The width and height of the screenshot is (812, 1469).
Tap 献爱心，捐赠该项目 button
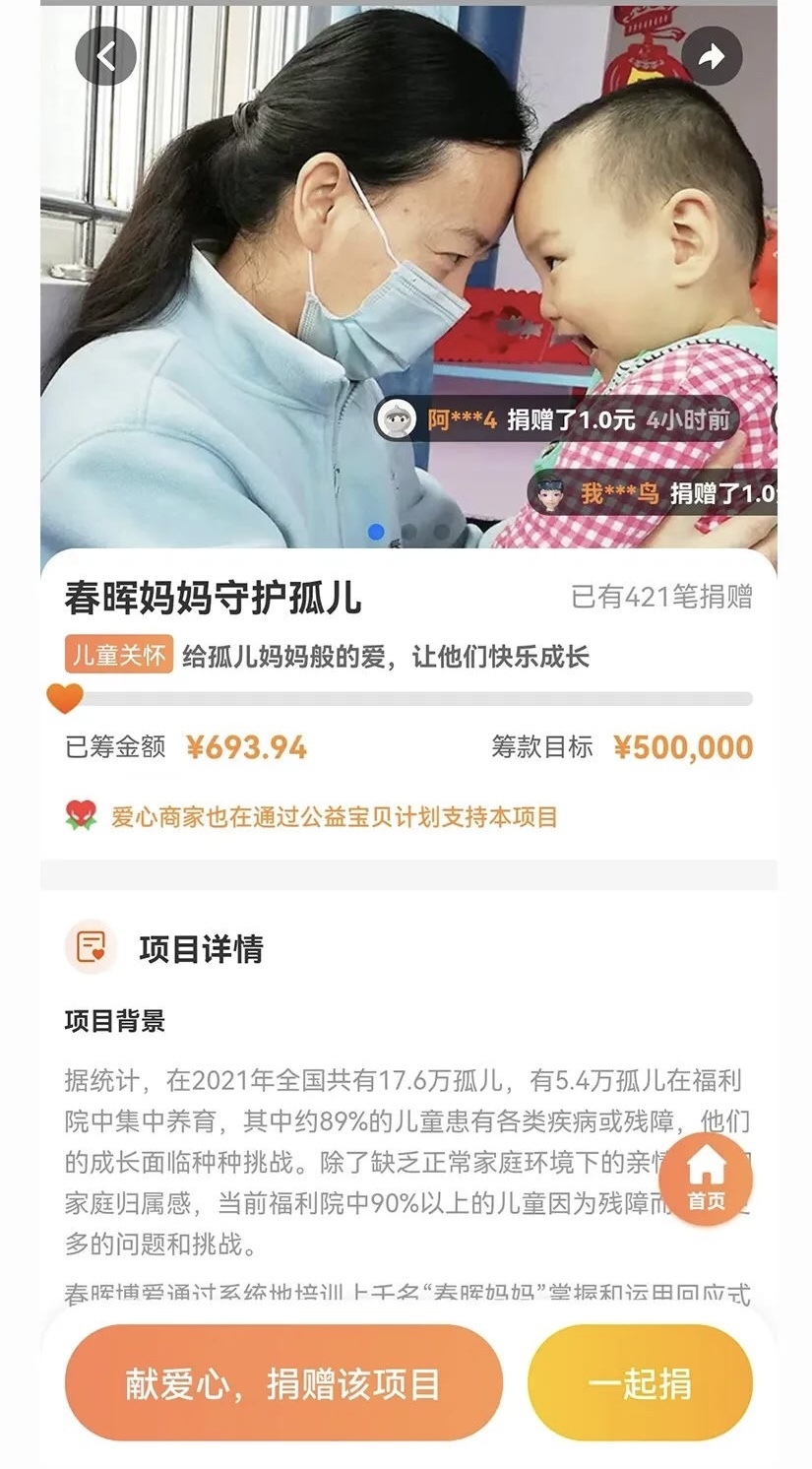(283, 1383)
